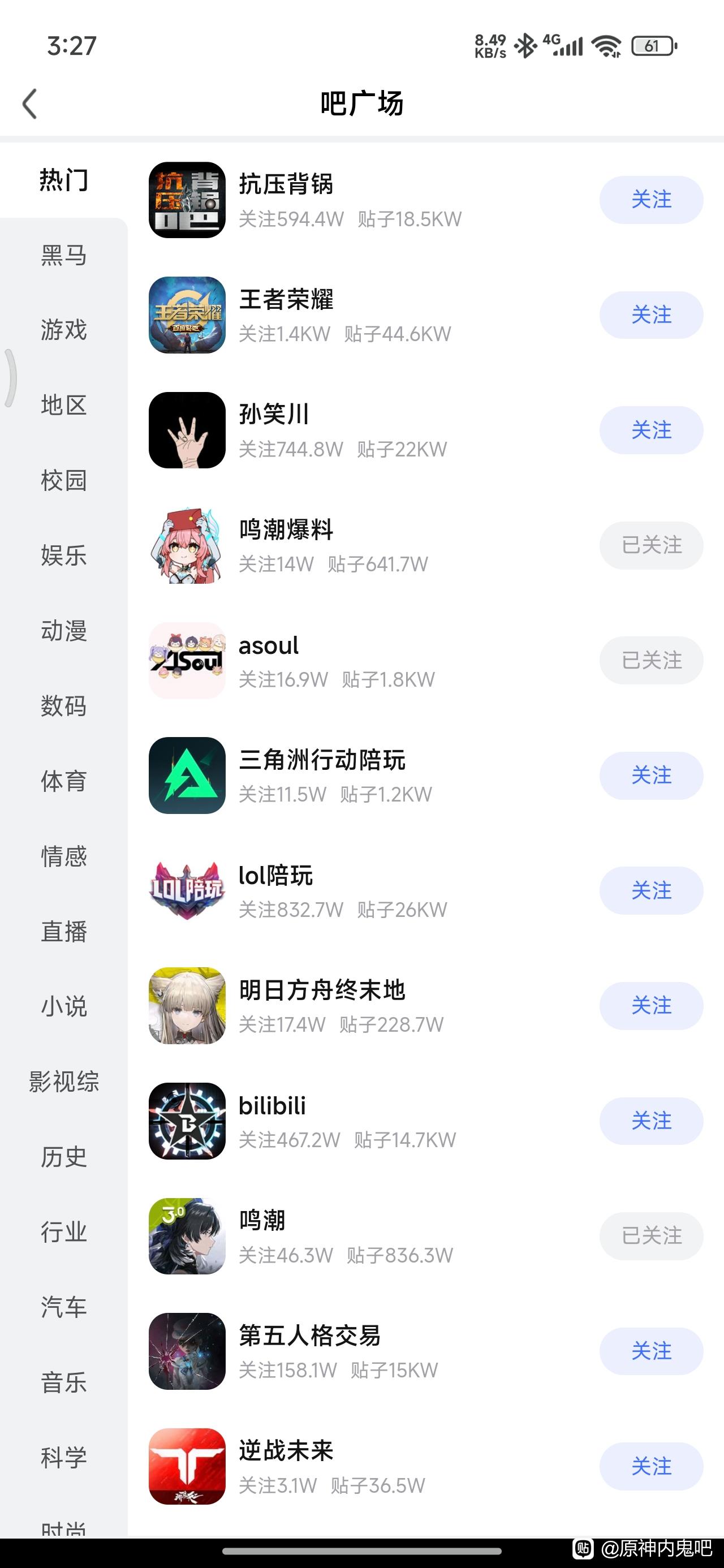
Task: Go back from 吧广场 page
Action: (30, 104)
